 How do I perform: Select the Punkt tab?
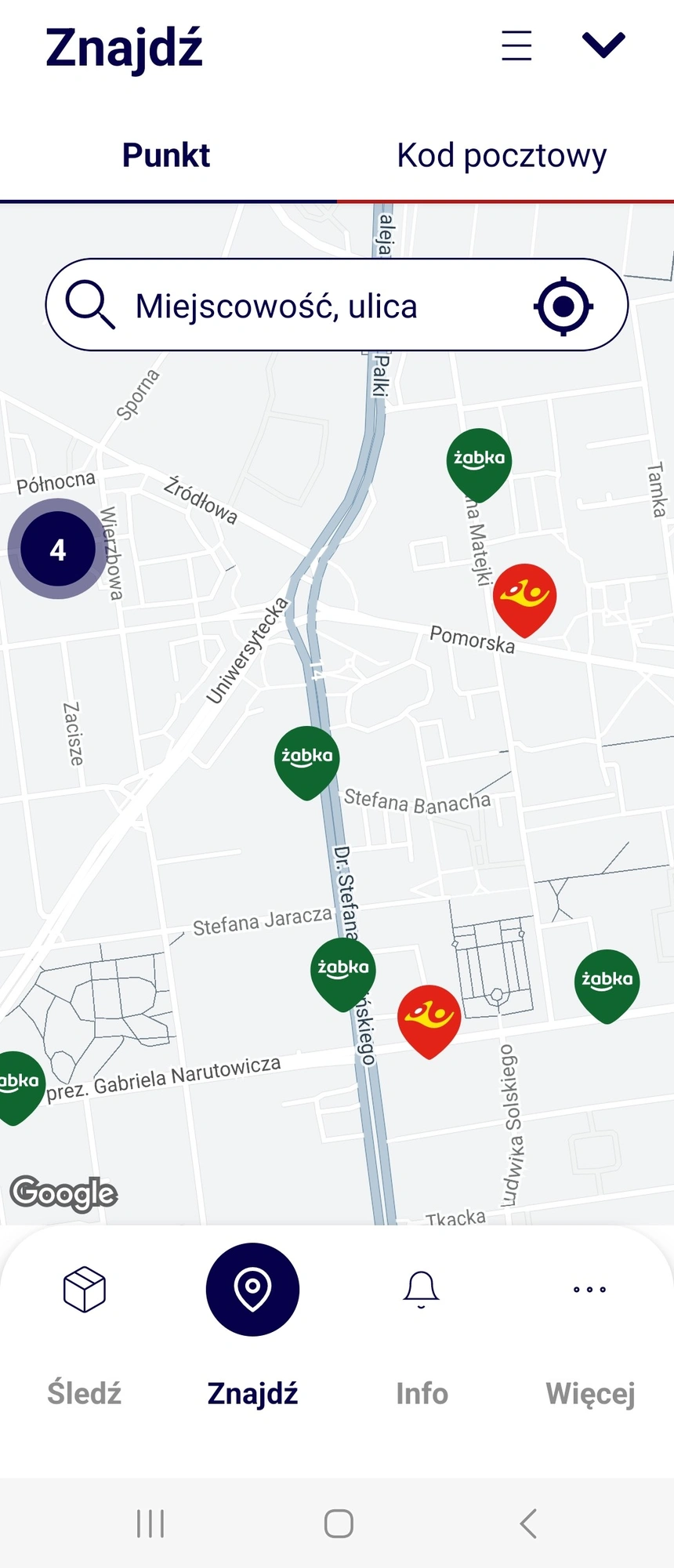166,155
